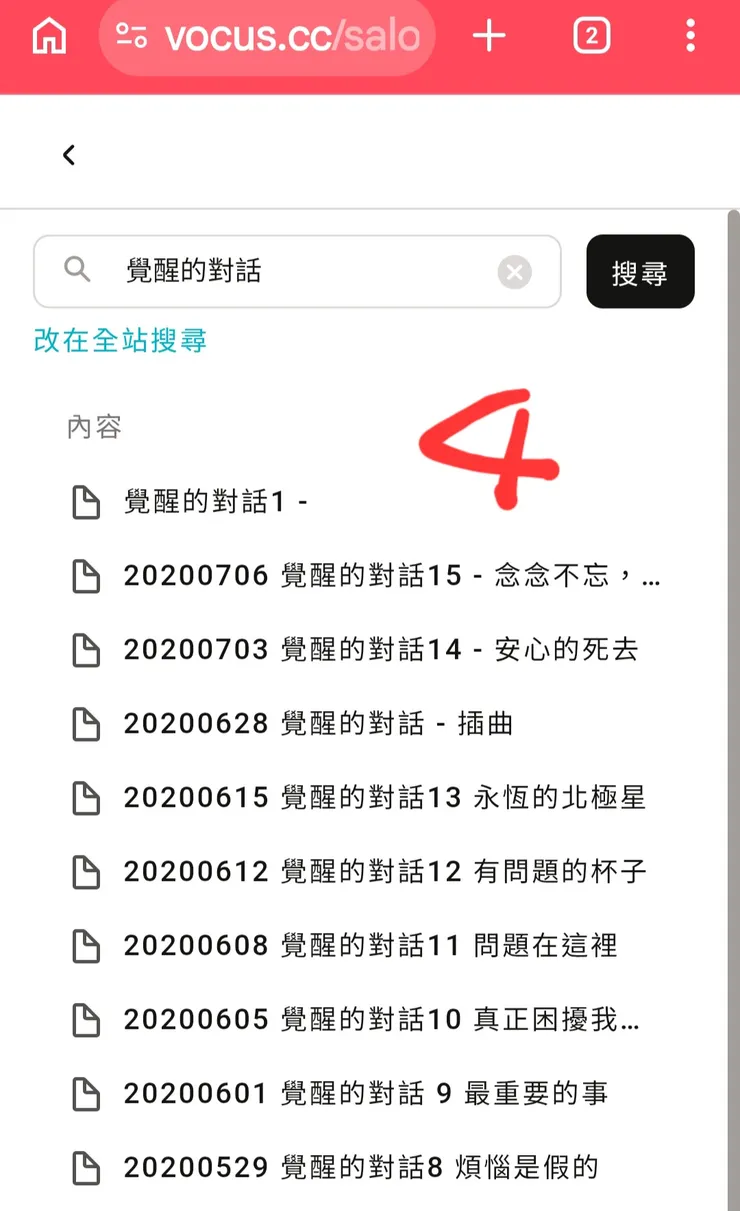740x1211 pixels.
Task: Go back using the left chevron arrow
Action: click(68, 155)
